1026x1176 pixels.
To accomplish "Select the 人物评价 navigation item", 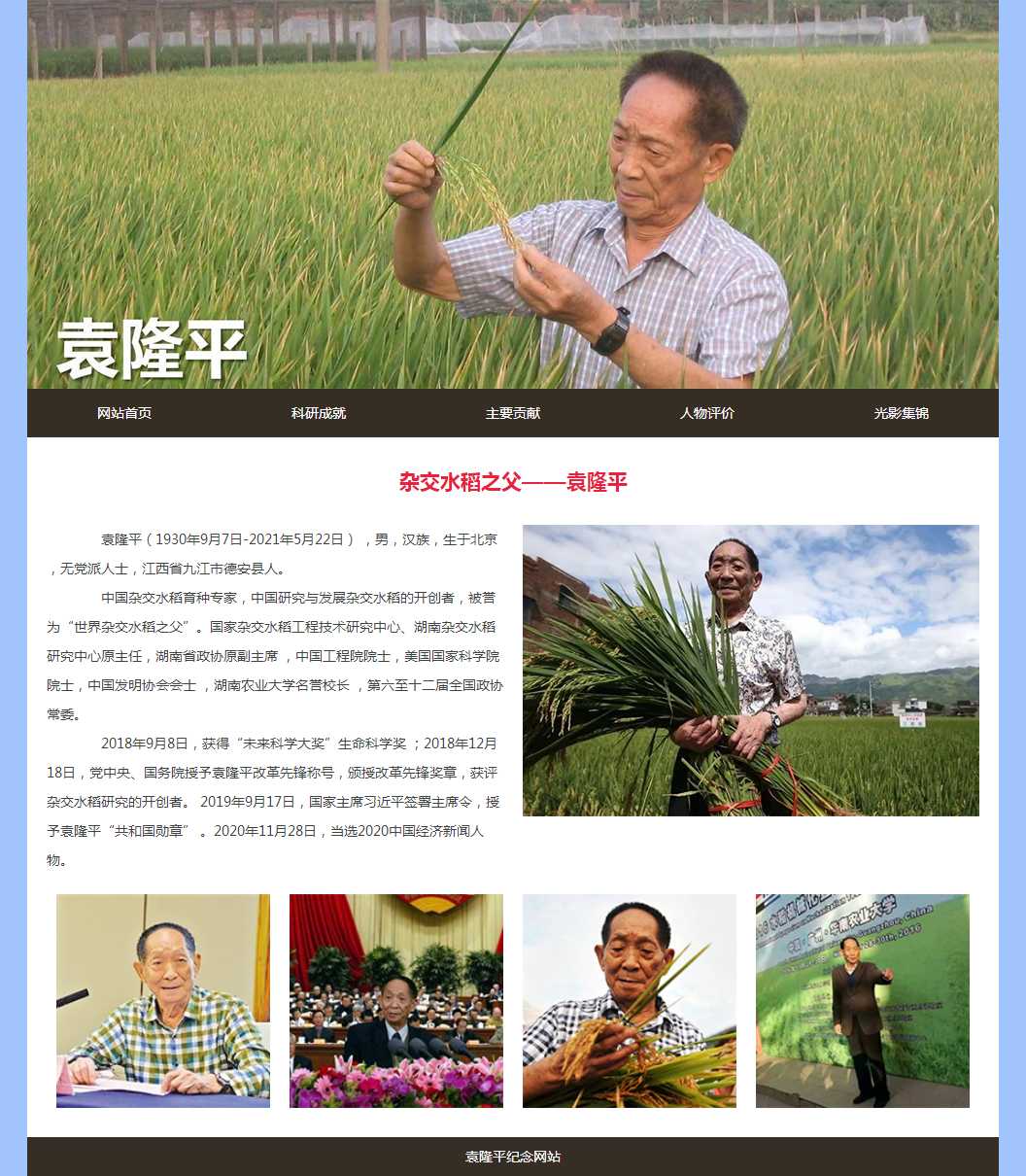I will click(x=707, y=413).
